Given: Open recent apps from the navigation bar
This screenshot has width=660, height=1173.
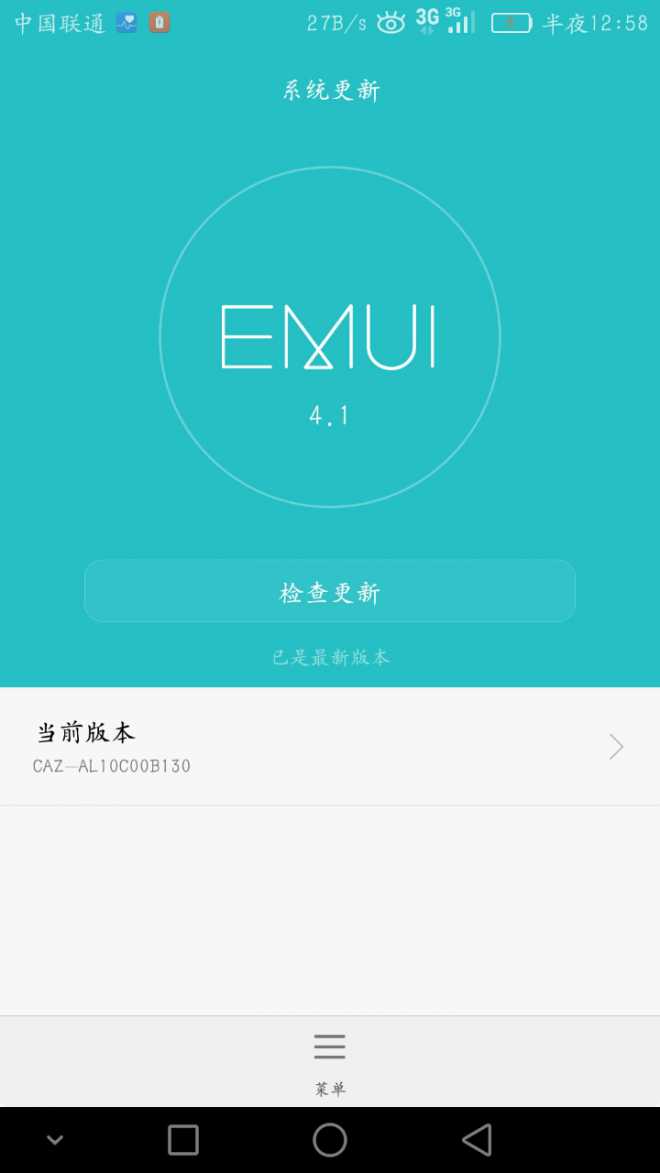Looking at the screenshot, I should (x=183, y=1140).
